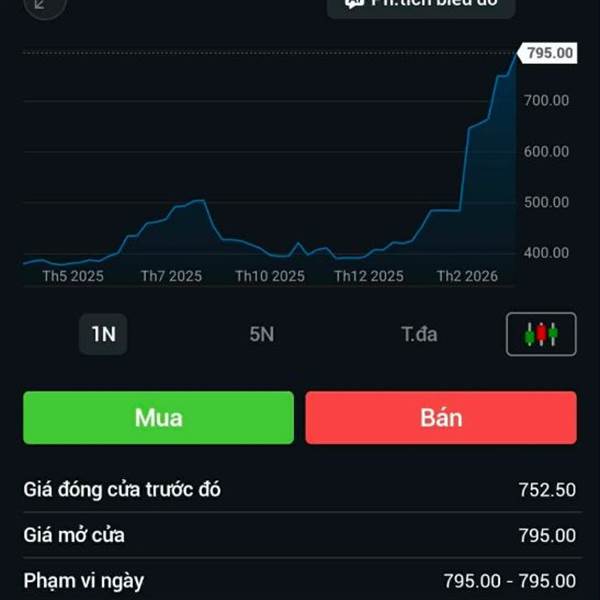Show the T.đa maximum range

click(419, 334)
